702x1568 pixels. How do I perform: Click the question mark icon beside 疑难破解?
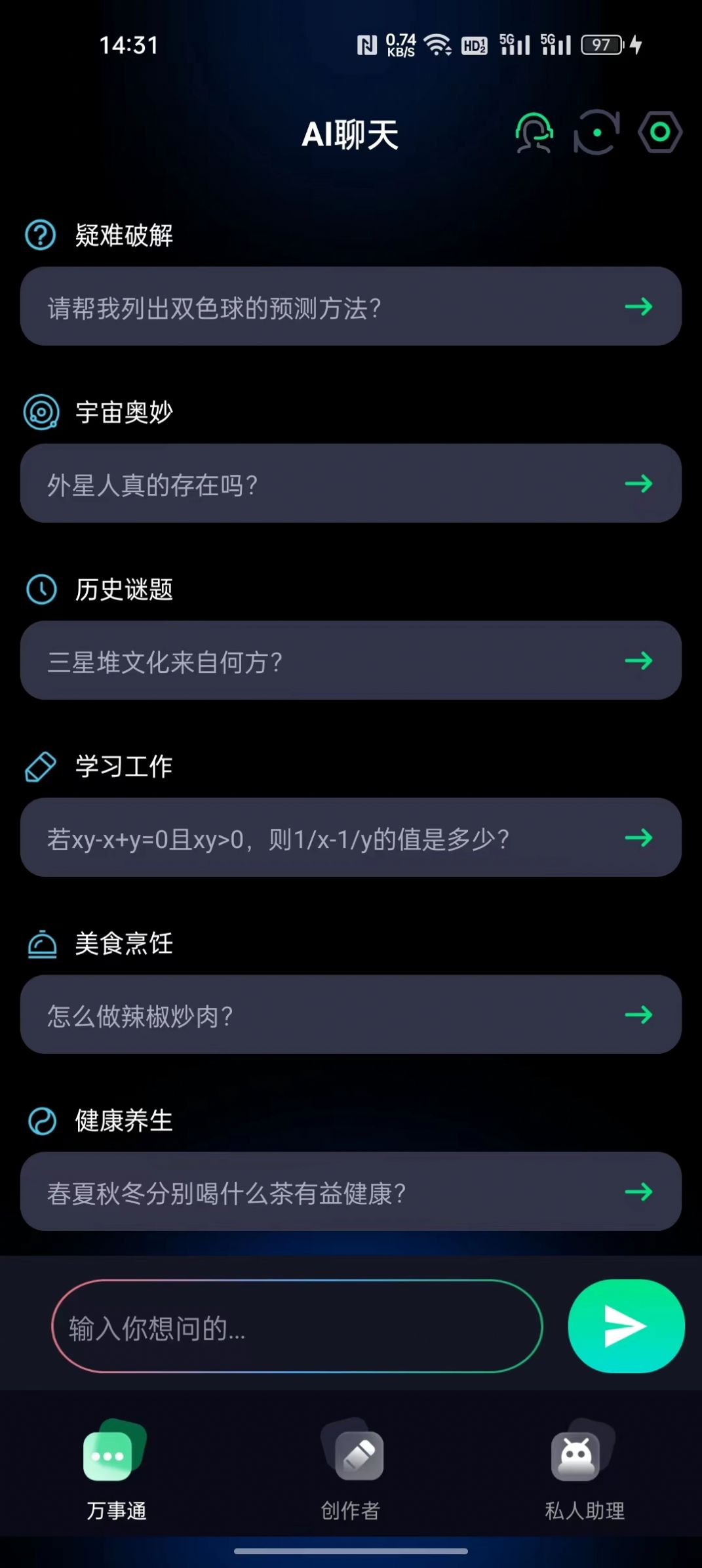(x=39, y=236)
